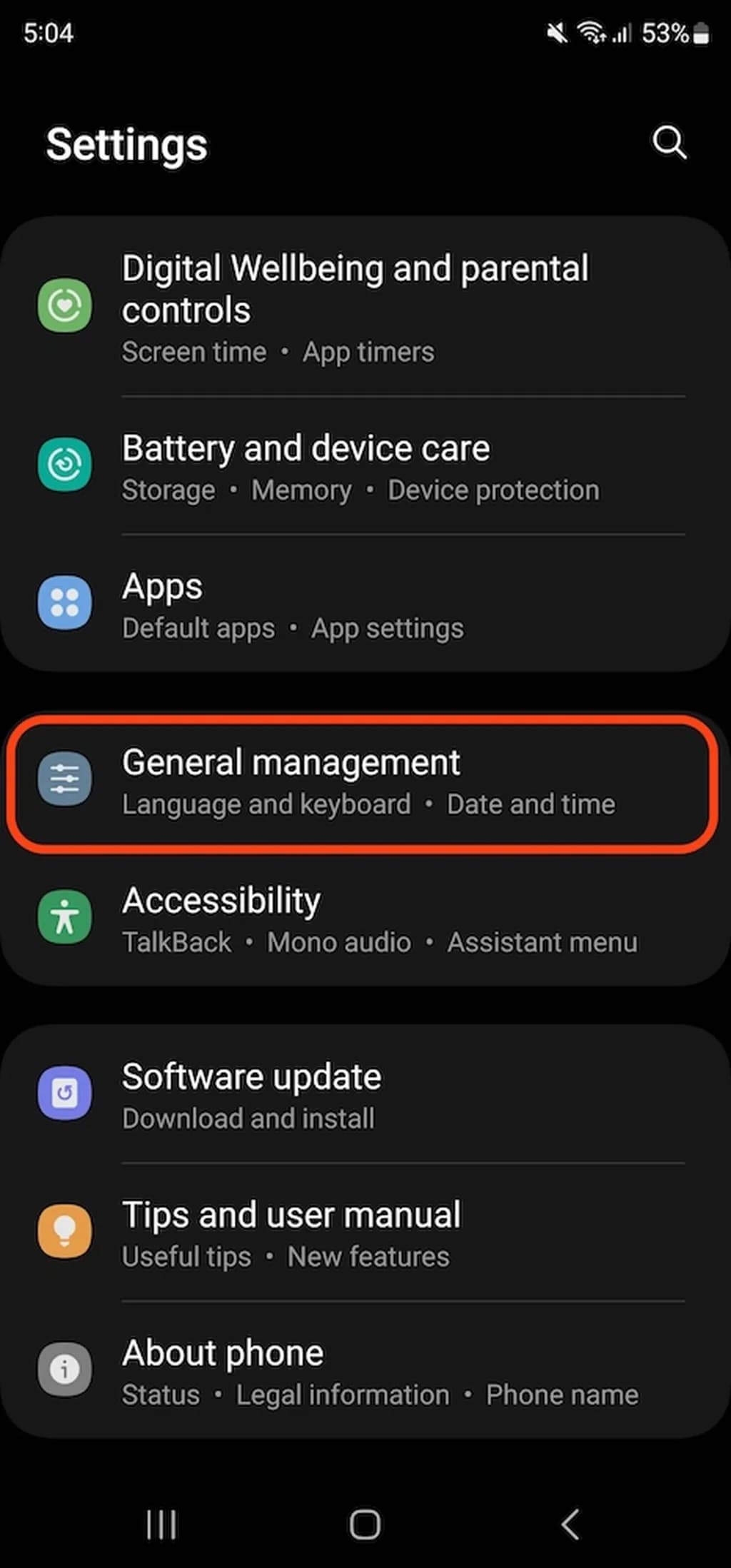Tap the system back button
Viewport: 731px width, 1568px height.
(570, 1524)
